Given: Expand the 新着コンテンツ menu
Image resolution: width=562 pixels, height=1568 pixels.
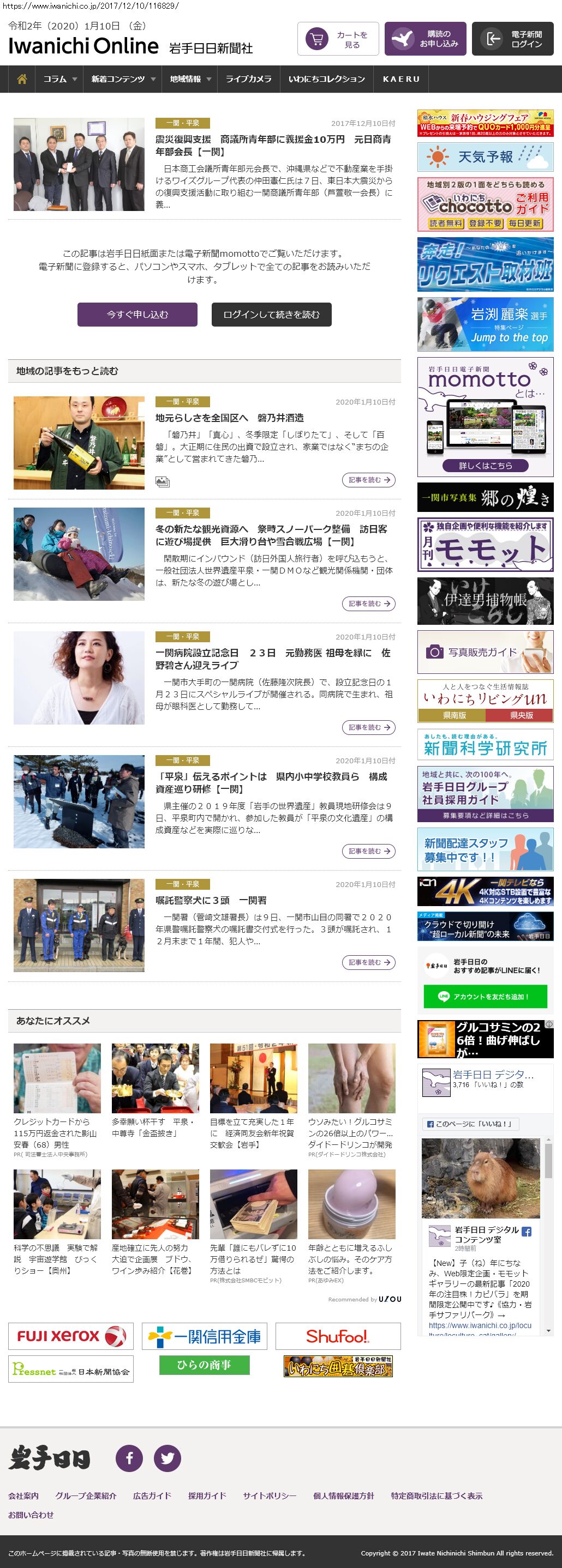Looking at the screenshot, I should (x=123, y=79).
